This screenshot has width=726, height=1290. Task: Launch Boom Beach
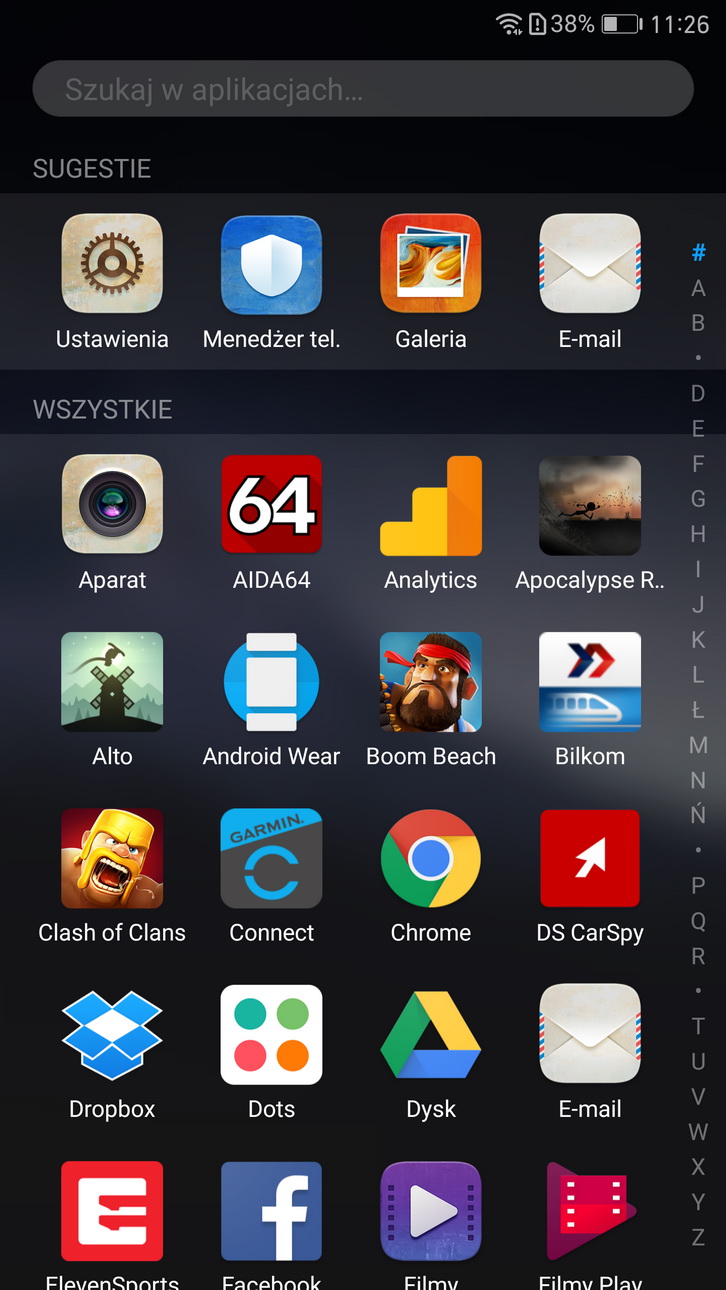coord(431,682)
